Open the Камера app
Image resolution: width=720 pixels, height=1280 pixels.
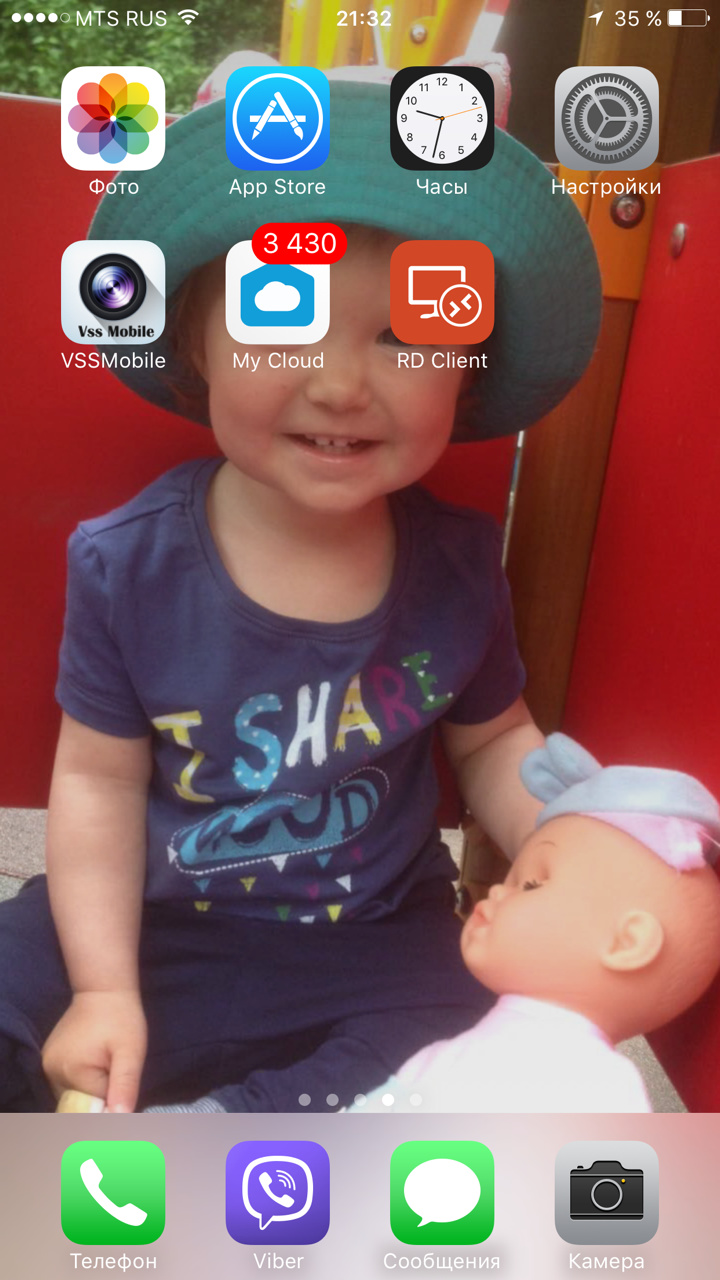pos(606,1193)
